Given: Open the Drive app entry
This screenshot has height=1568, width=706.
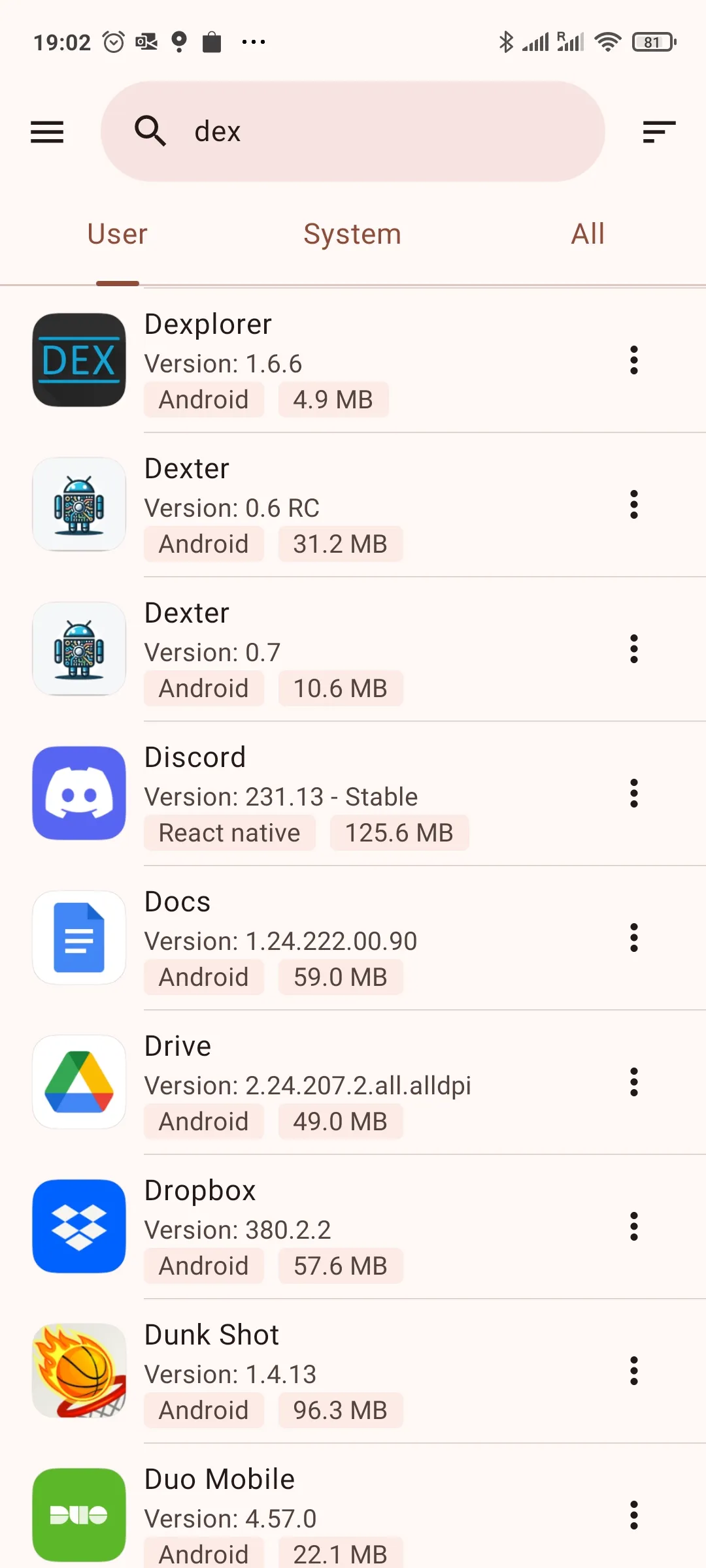Looking at the screenshot, I should pyautogui.click(x=327, y=1083).
